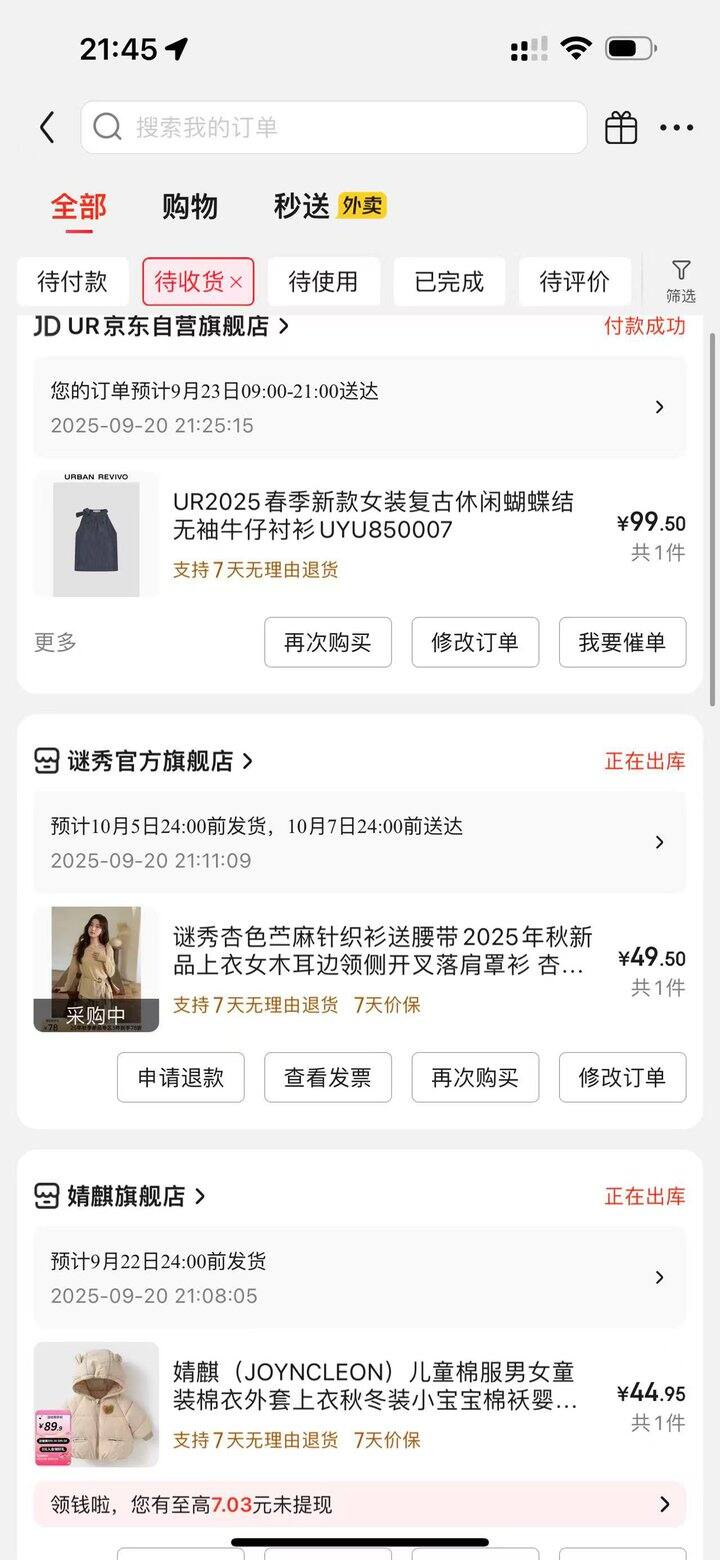Open the three-dot overflow menu
This screenshot has width=720, height=1560.
pos(677,128)
